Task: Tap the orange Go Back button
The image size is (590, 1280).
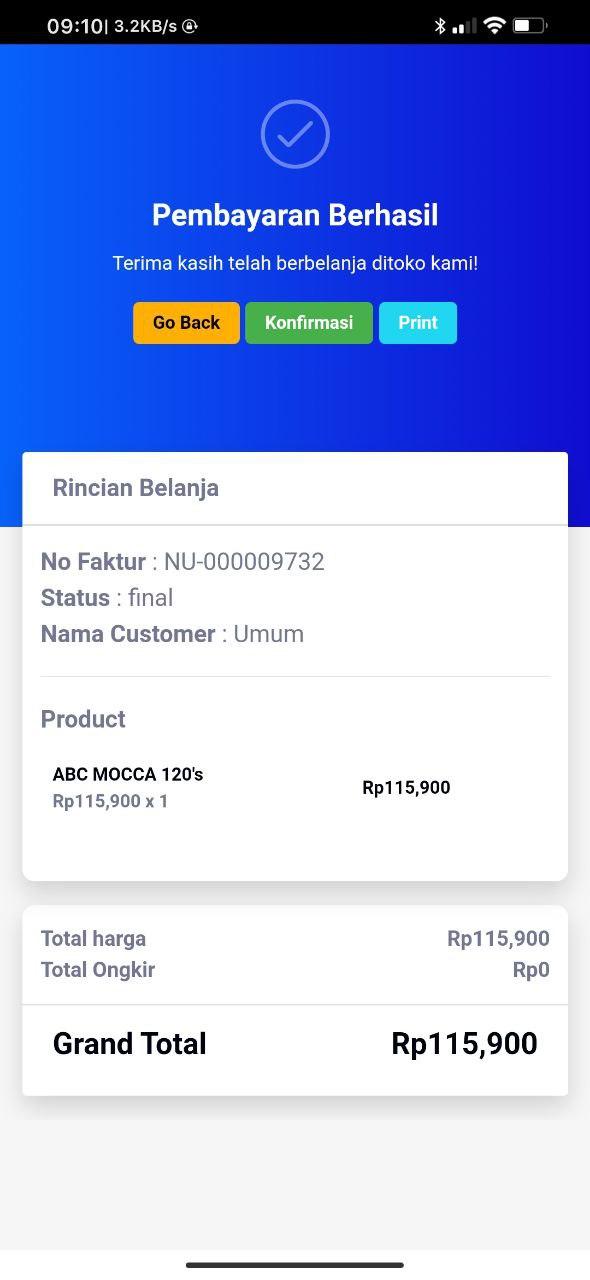Action: coord(186,323)
